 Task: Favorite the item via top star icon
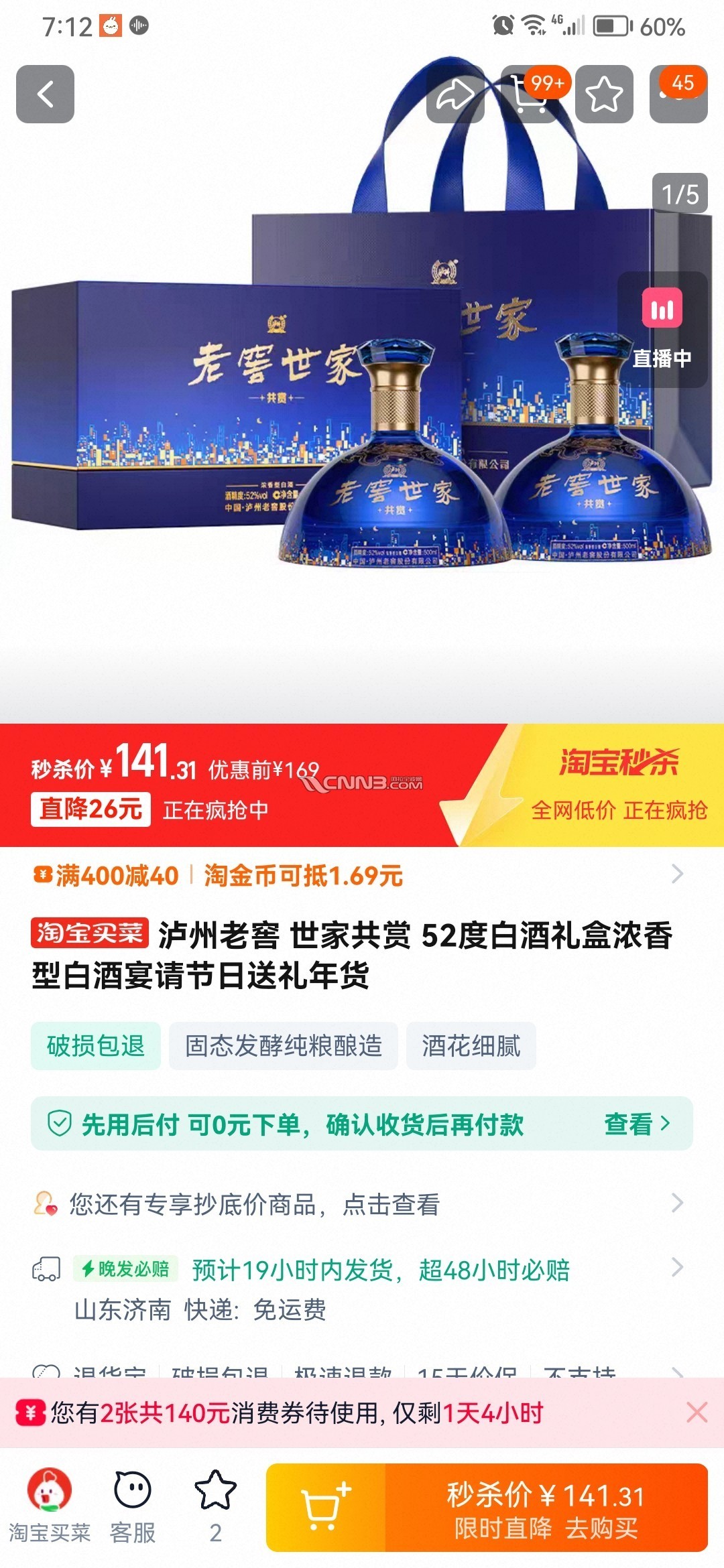pos(604,94)
